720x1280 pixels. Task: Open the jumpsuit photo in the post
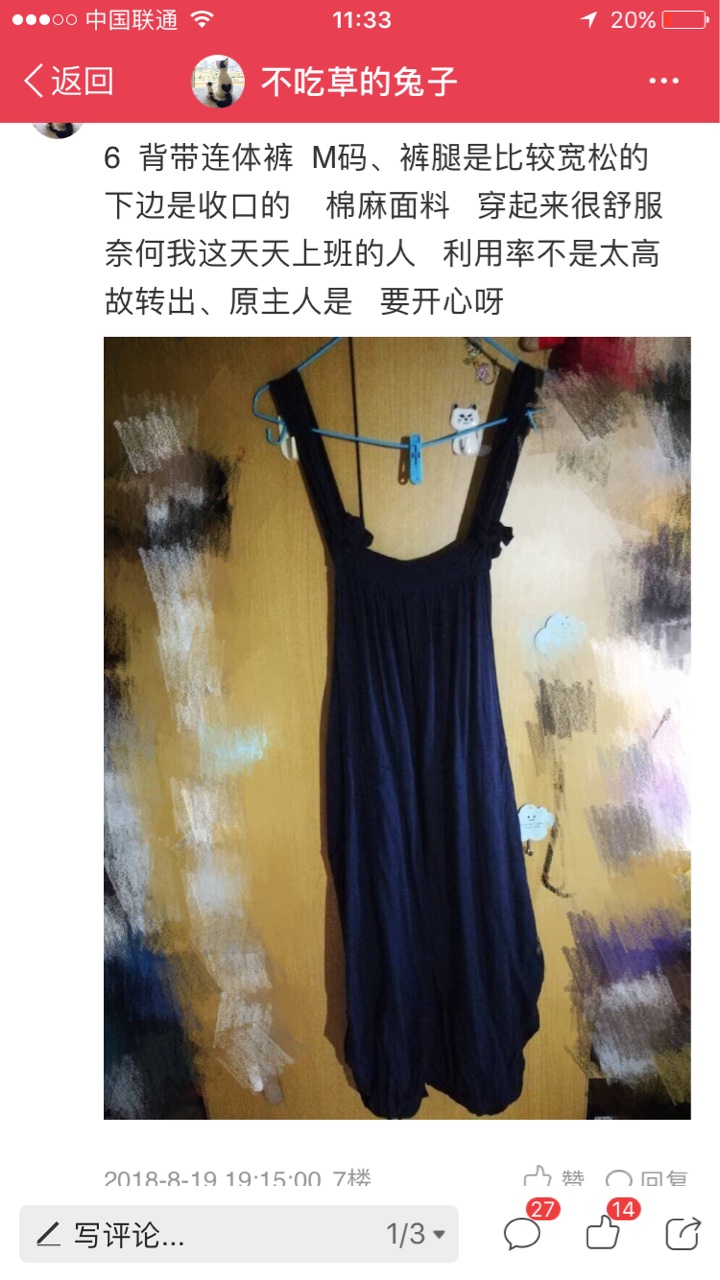[x=397, y=728]
